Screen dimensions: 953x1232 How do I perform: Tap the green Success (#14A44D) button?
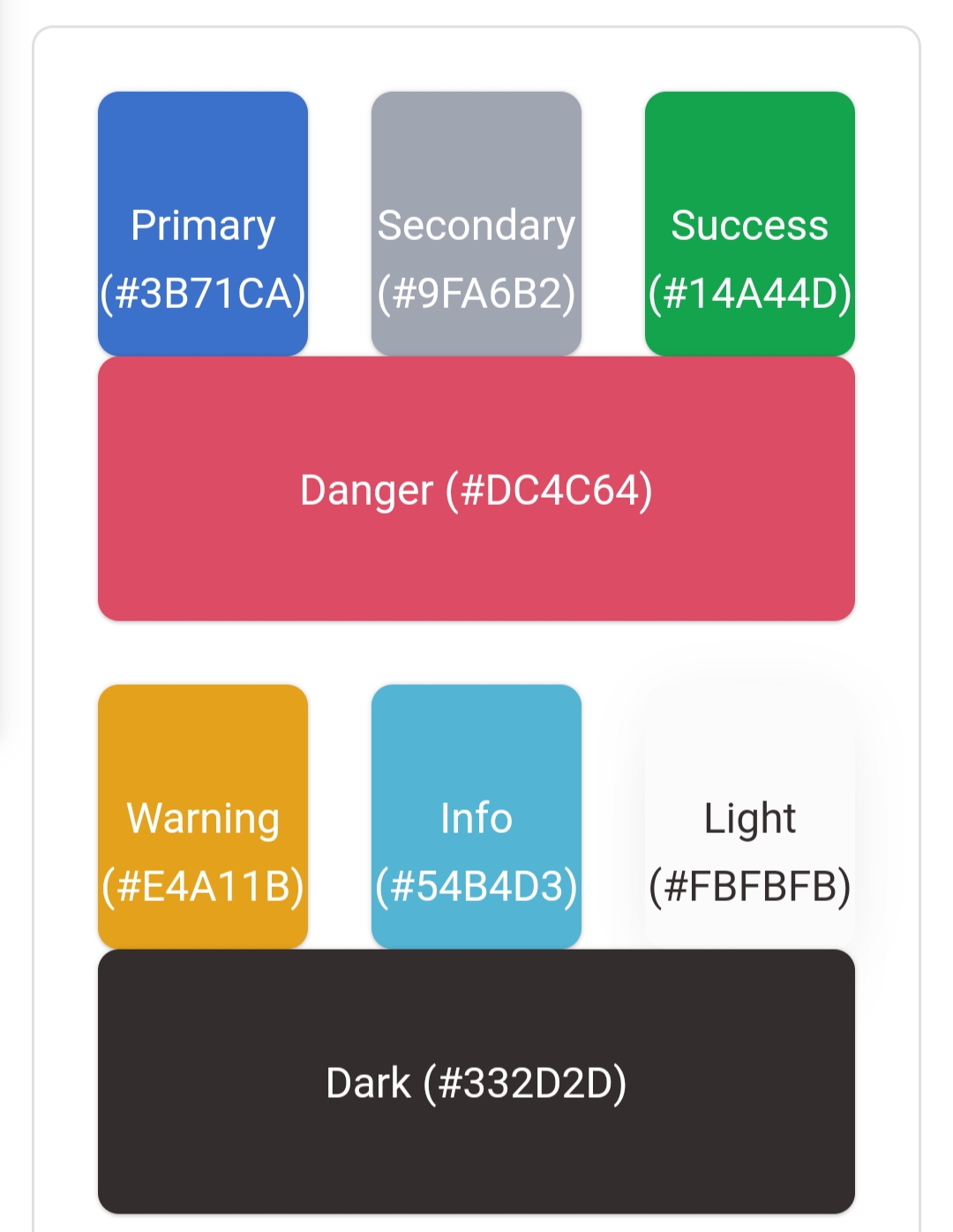(x=749, y=223)
